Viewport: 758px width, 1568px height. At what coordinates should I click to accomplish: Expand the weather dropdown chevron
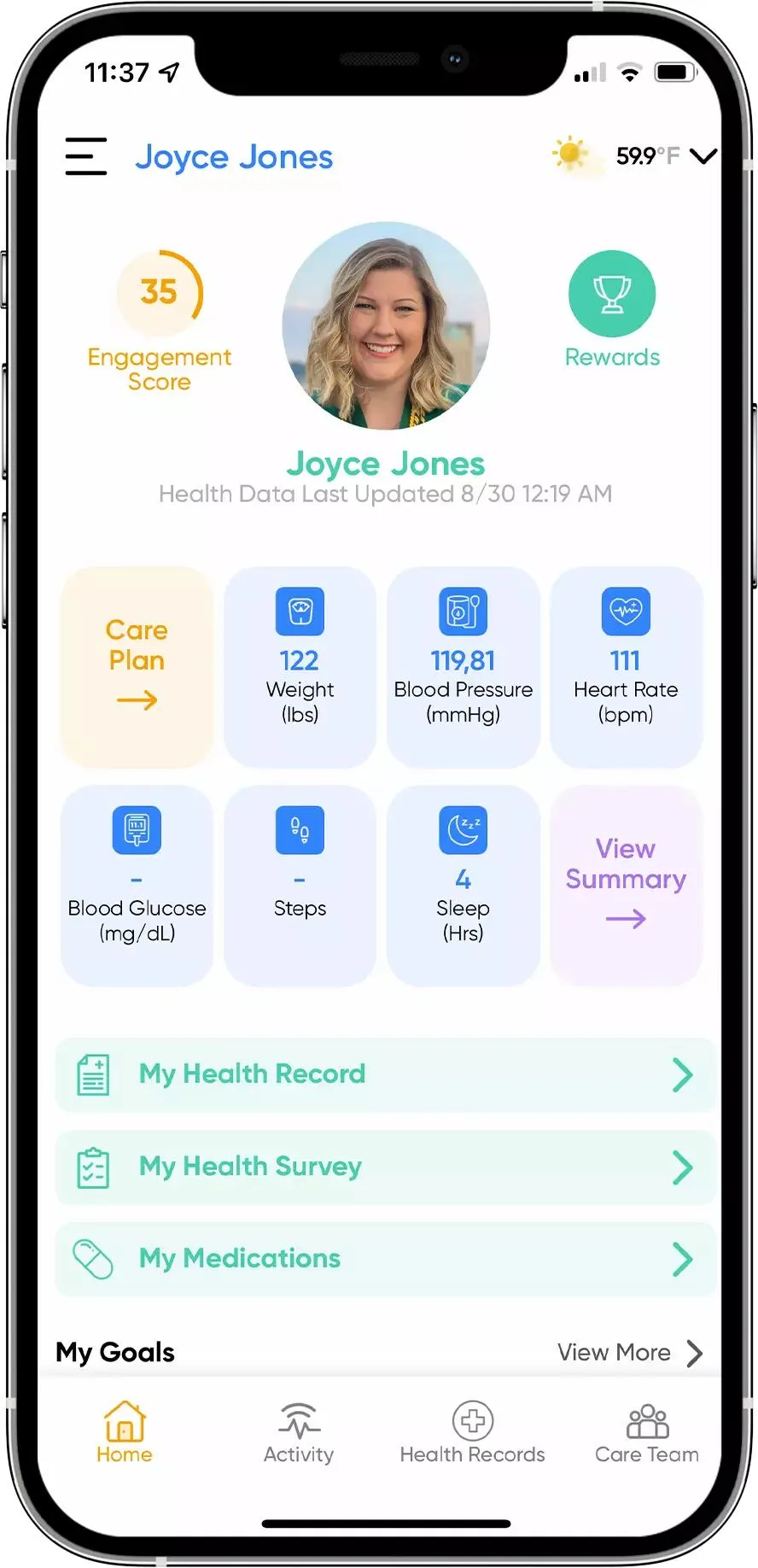click(703, 156)
